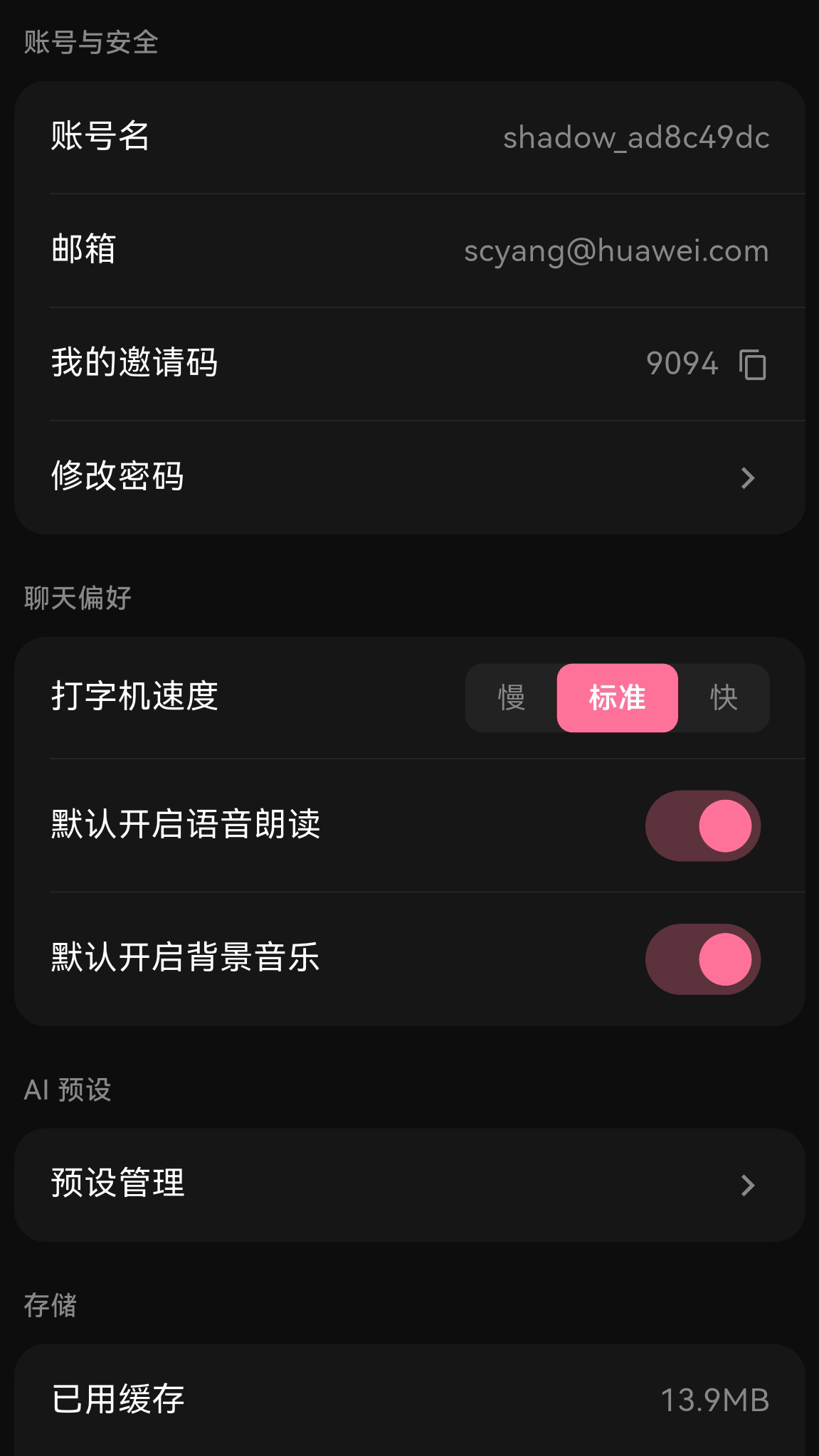Viewport: 819px width, 1456px height.
Task: Tap the 已用缓存 storage row
Action: point(409,1399)
